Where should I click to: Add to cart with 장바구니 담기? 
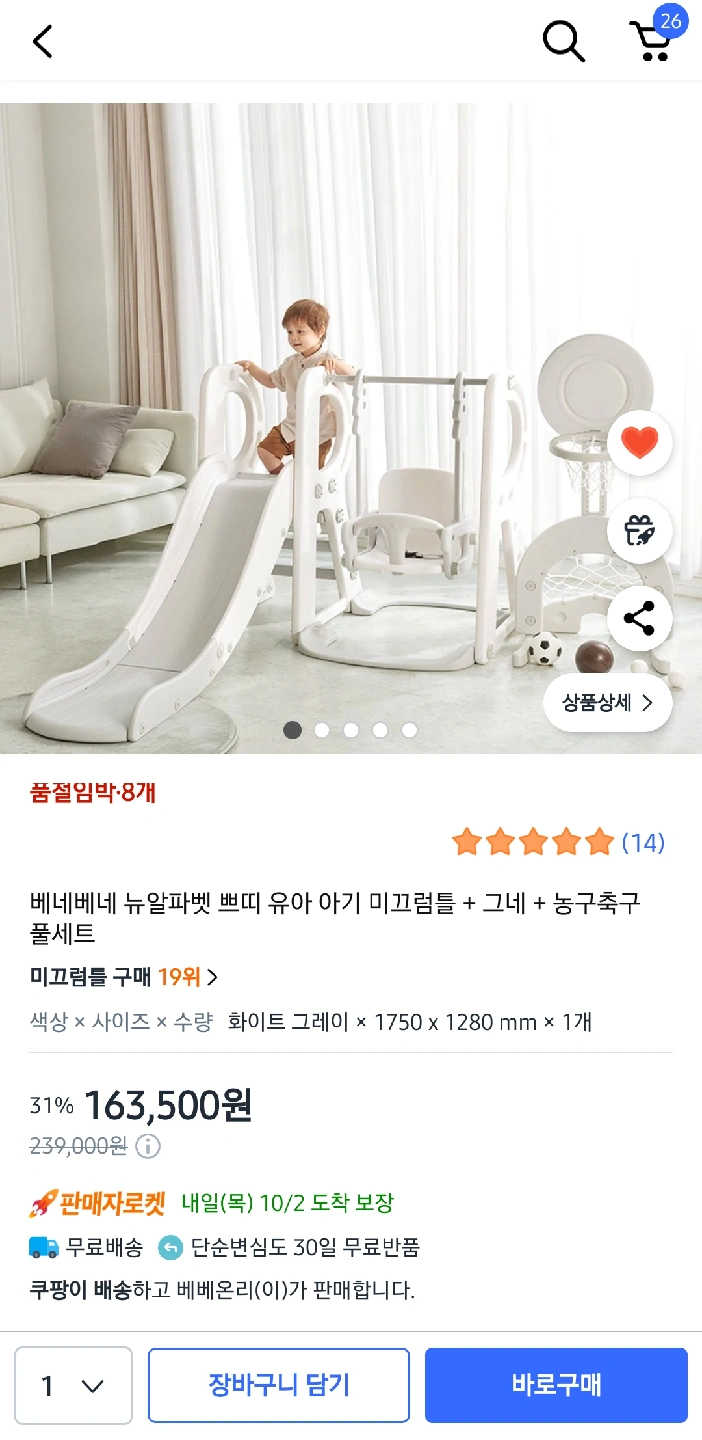point(279,1386)
